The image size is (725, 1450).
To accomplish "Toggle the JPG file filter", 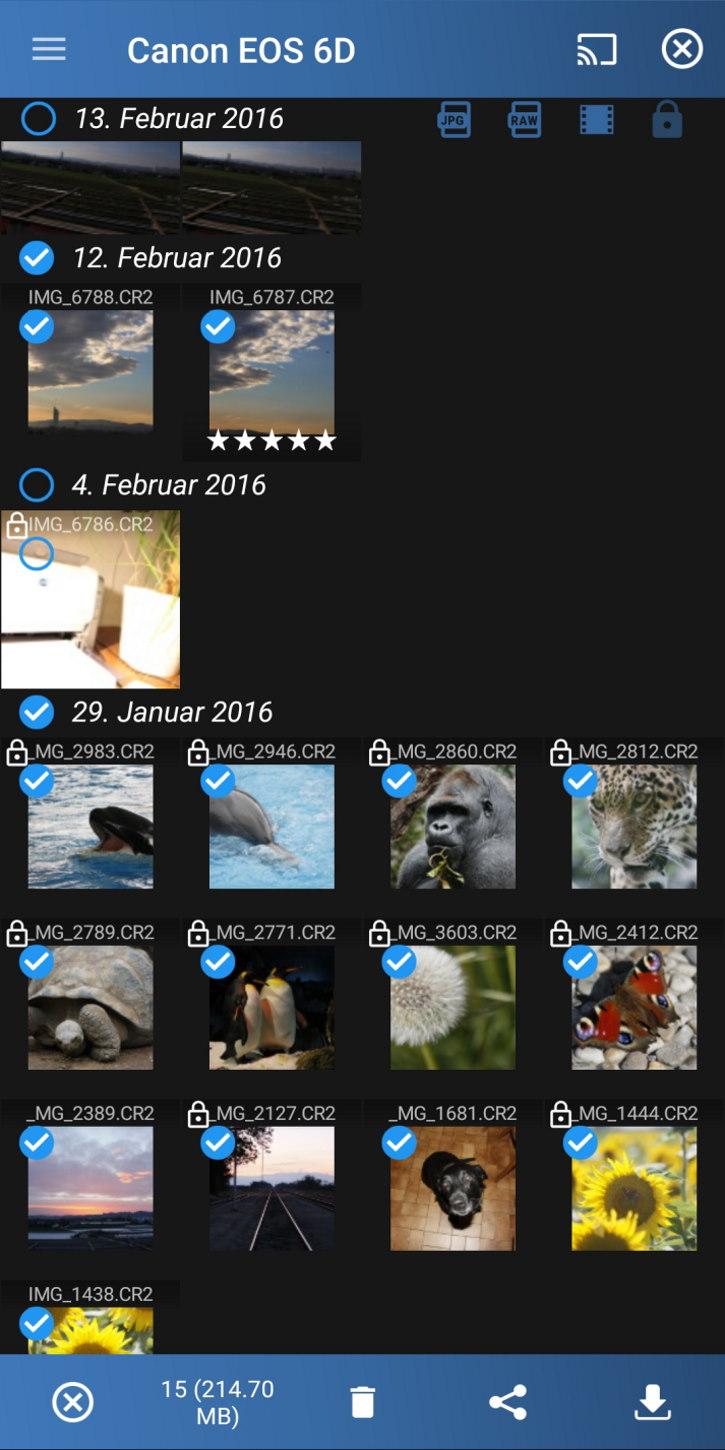I will 454,120.
